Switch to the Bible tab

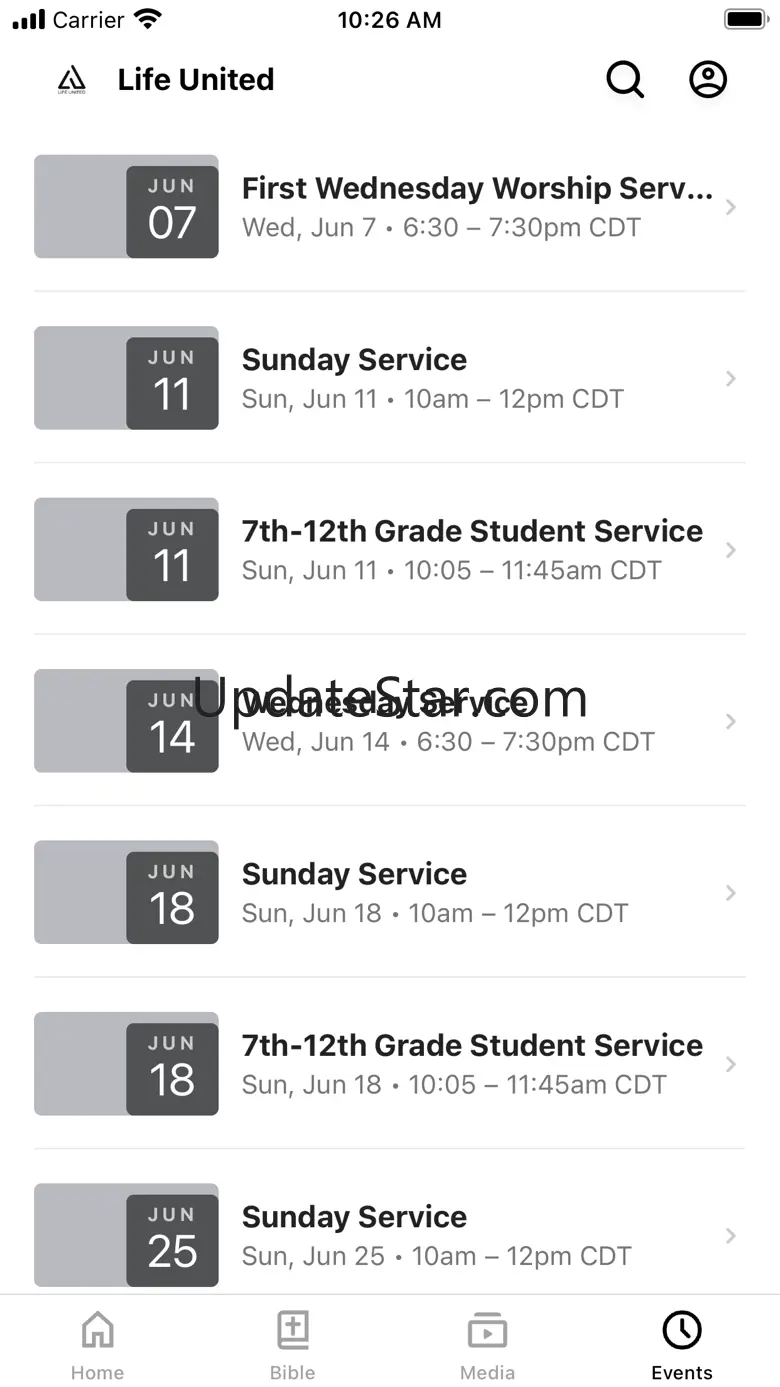pos(292,1344)
